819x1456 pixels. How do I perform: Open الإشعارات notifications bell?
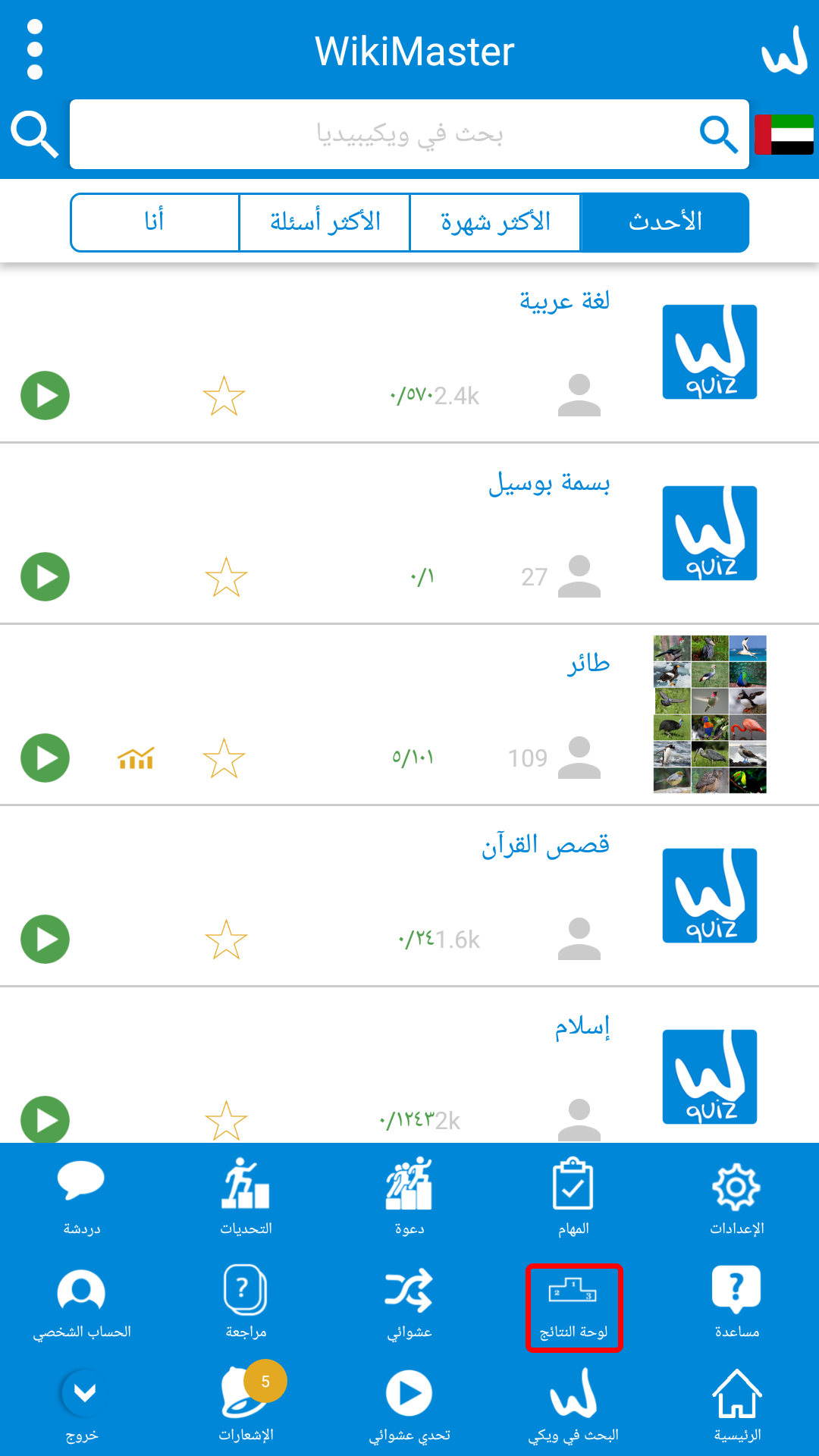246,1403
